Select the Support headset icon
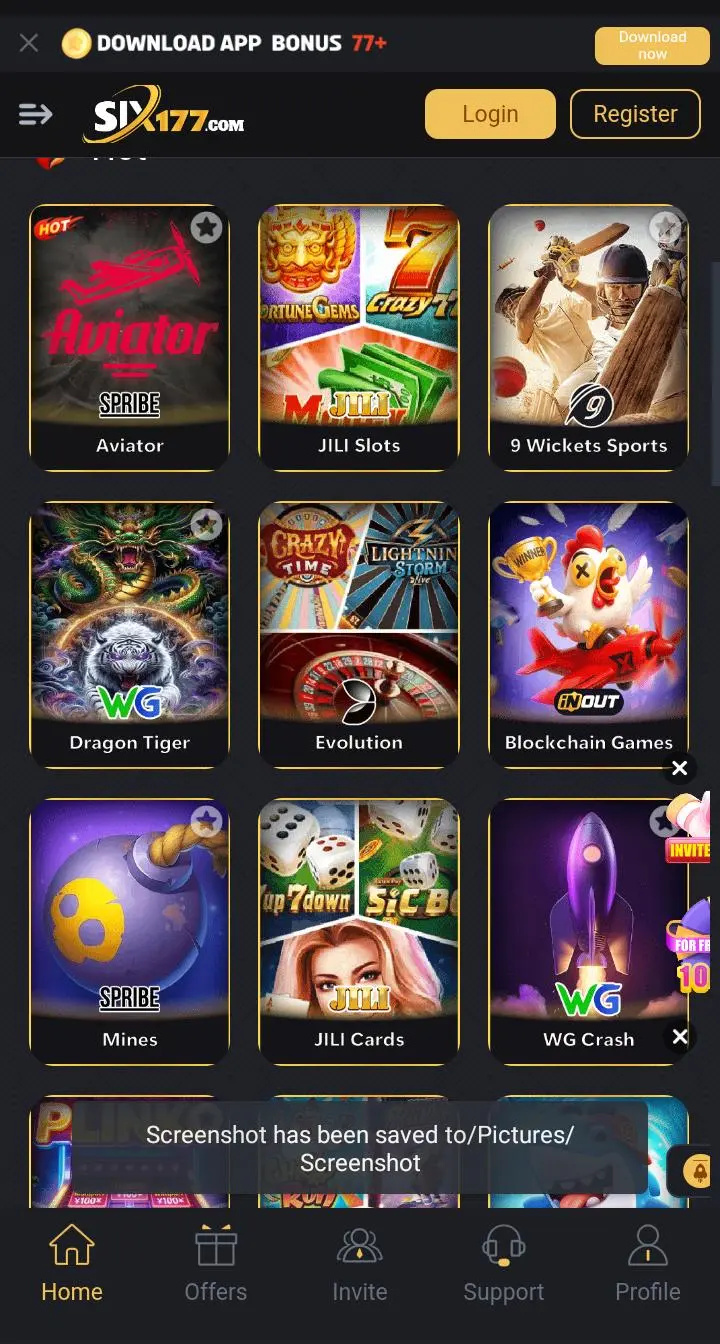The image size is (720, 1344). point(503,1243)
